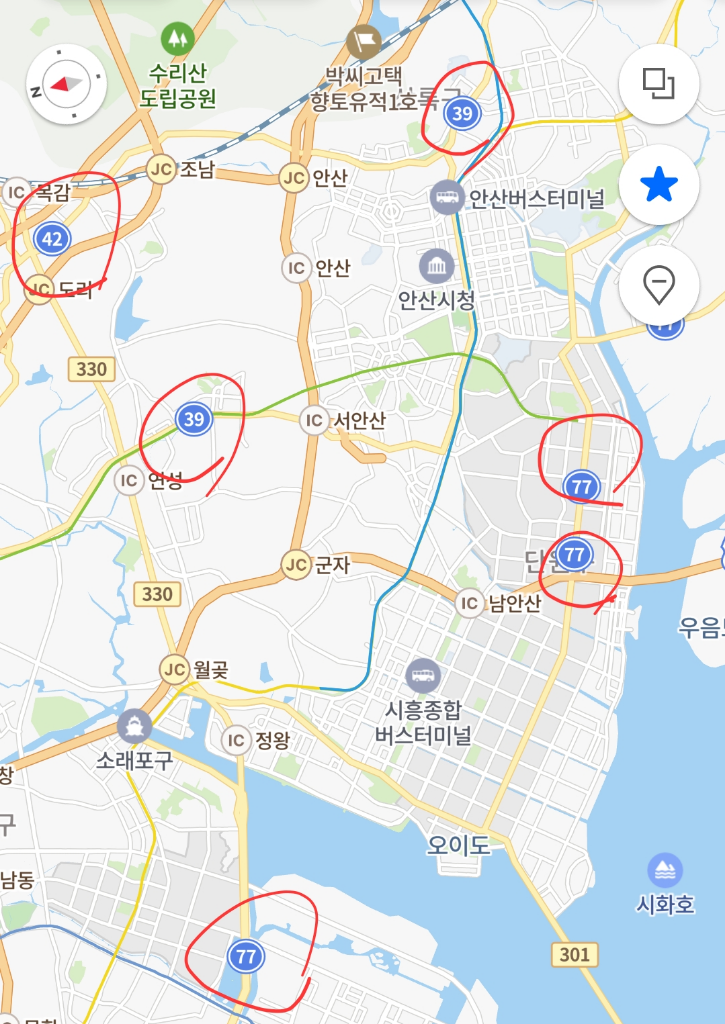
Task: Select the 안산시청 city hall marker
Action: pos(437,267)
